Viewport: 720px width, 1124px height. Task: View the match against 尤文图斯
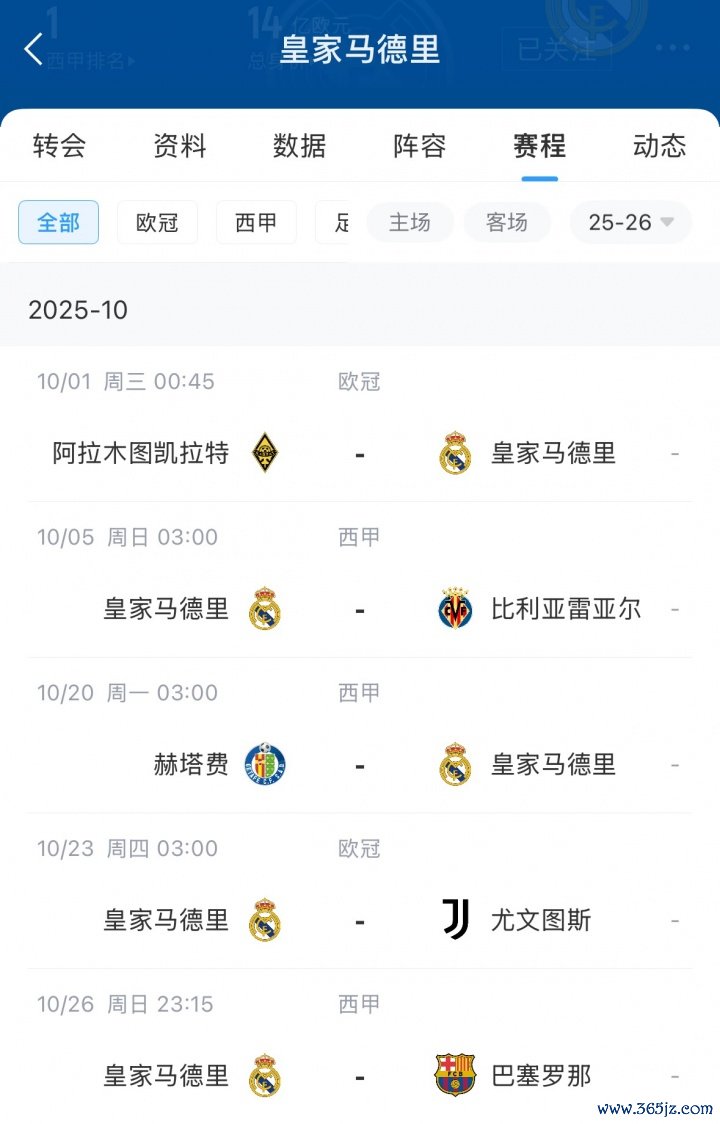[x=360, y=920]
